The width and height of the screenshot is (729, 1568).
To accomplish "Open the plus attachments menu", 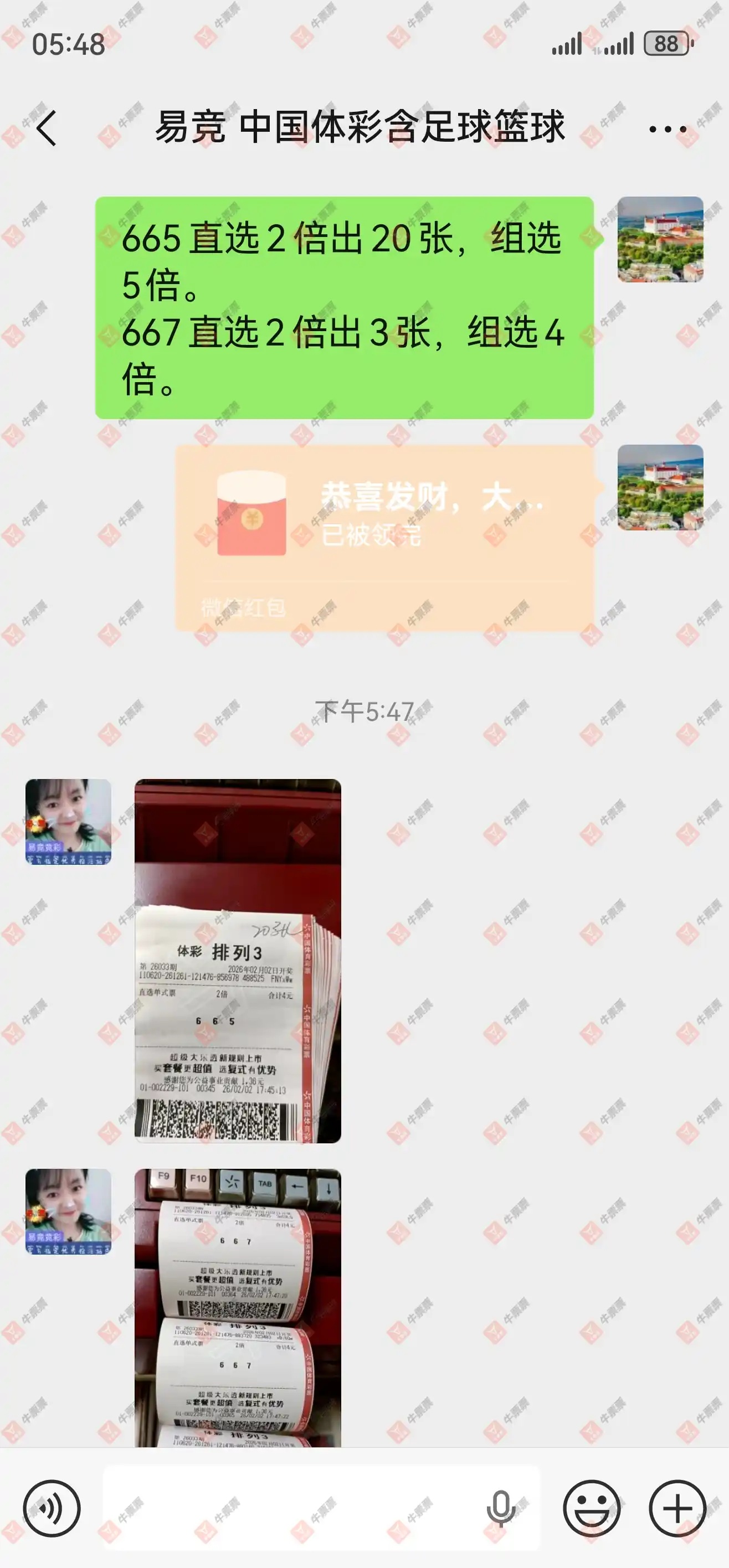I will coord(677,1509).
